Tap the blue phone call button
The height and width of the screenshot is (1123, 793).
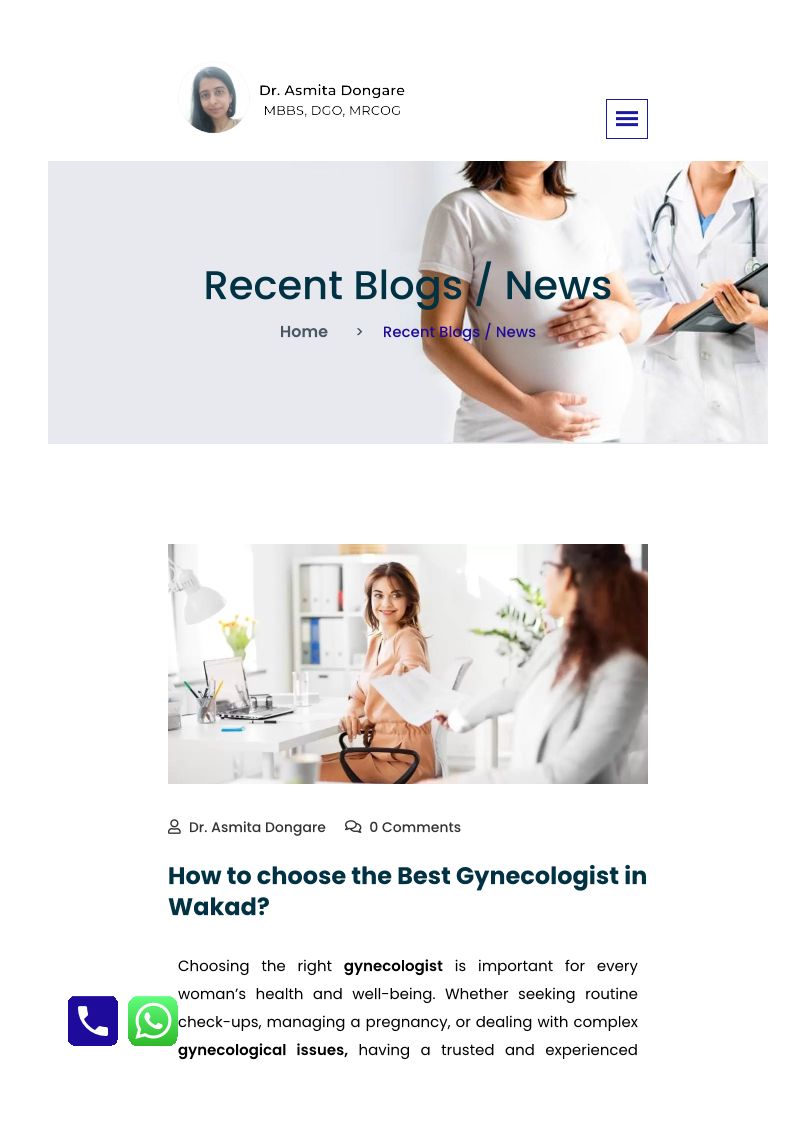[93, 1021]
